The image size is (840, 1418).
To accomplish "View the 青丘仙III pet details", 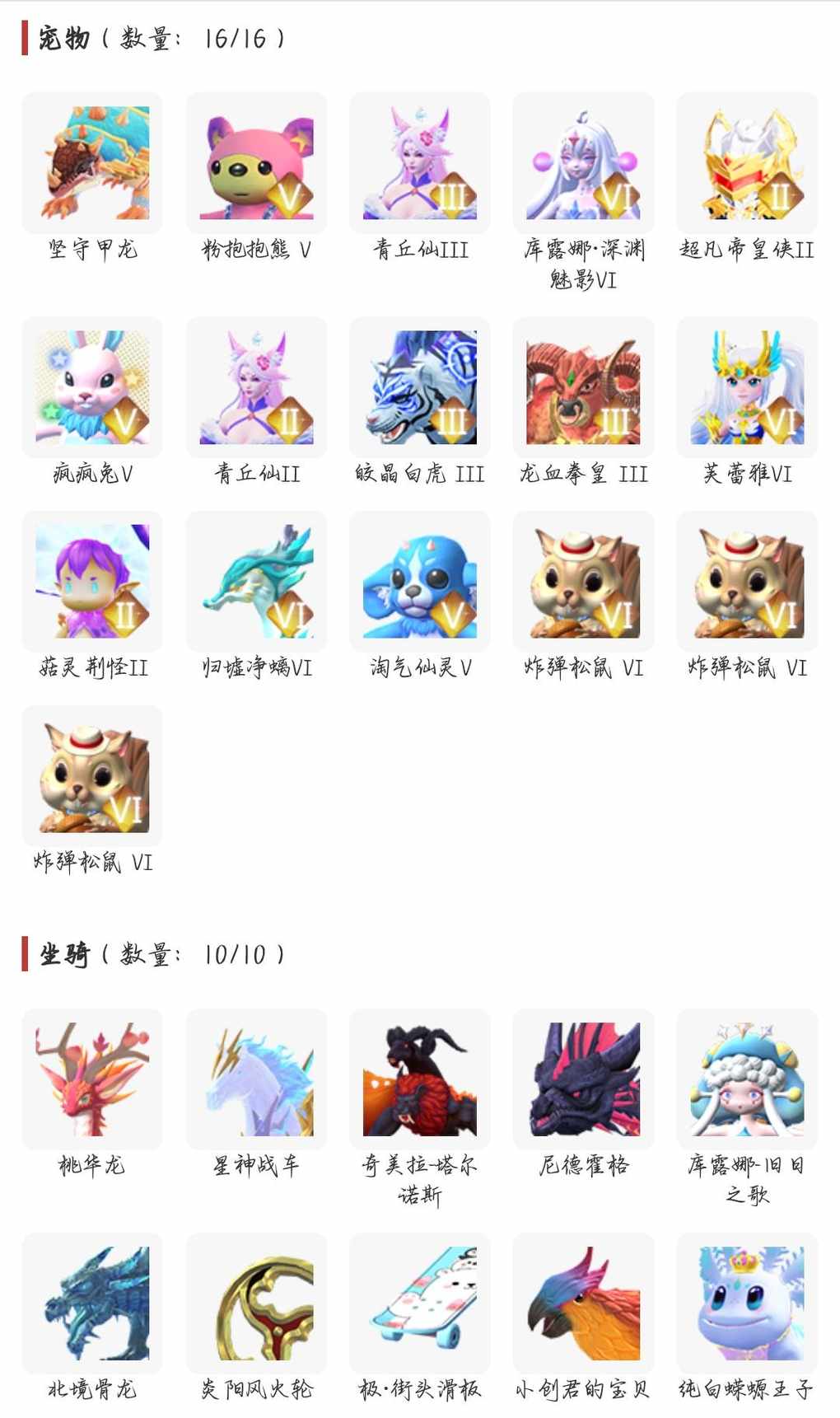I will point(420,163).
